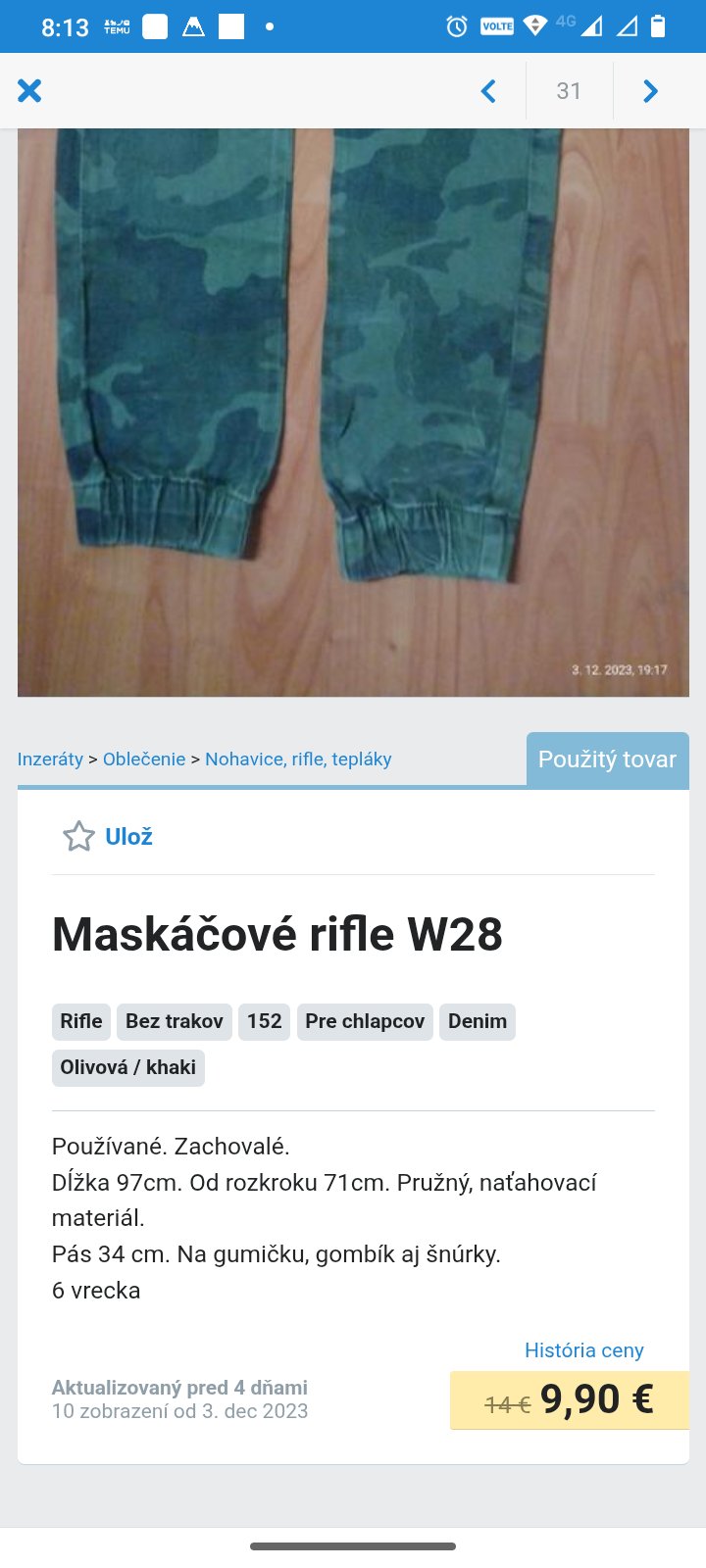Screen dimensions: 706x1568
Task: Select the Denim tag
Action: tap(477, 1021)
